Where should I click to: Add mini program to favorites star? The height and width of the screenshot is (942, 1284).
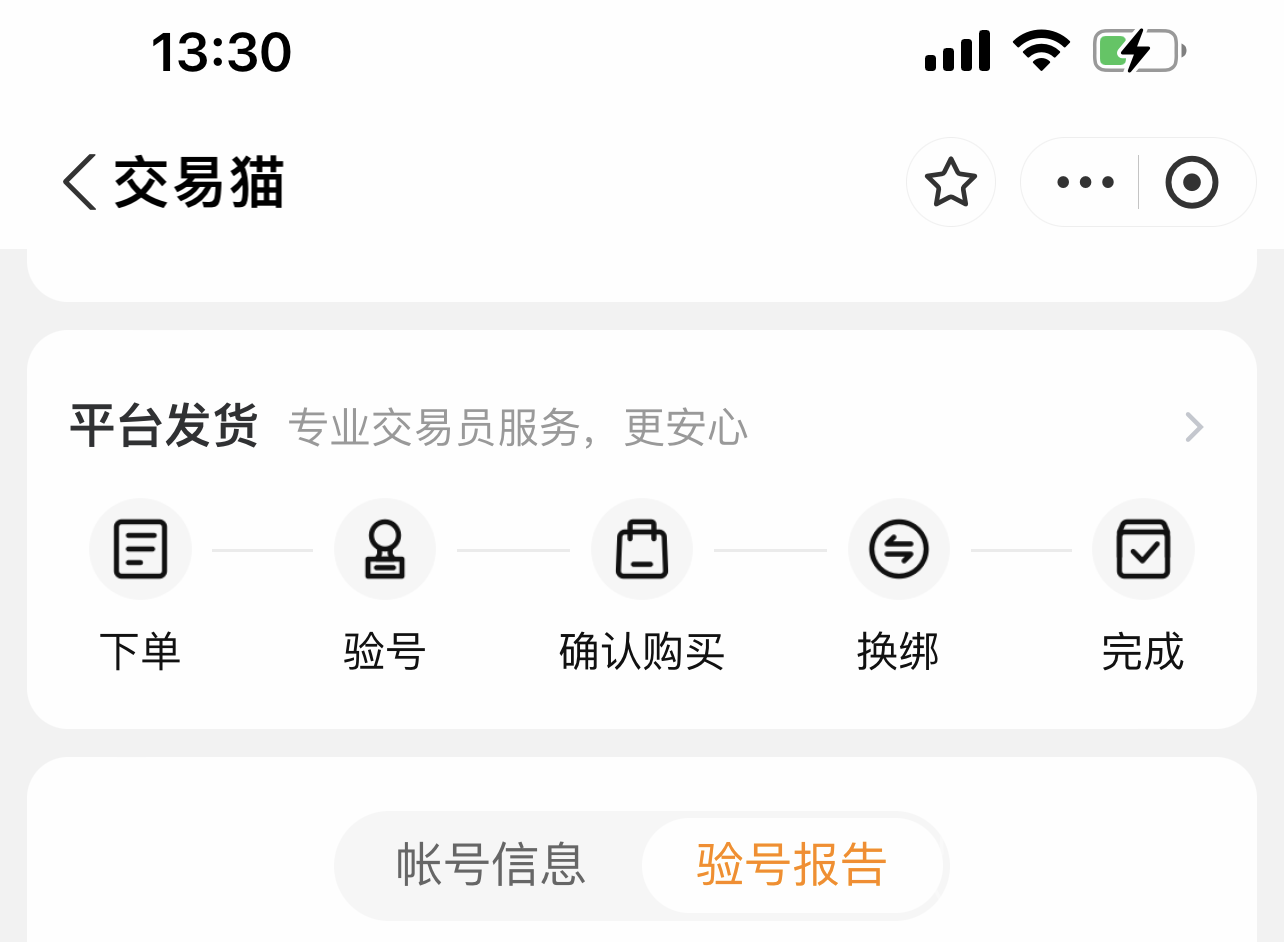(950, 183)
